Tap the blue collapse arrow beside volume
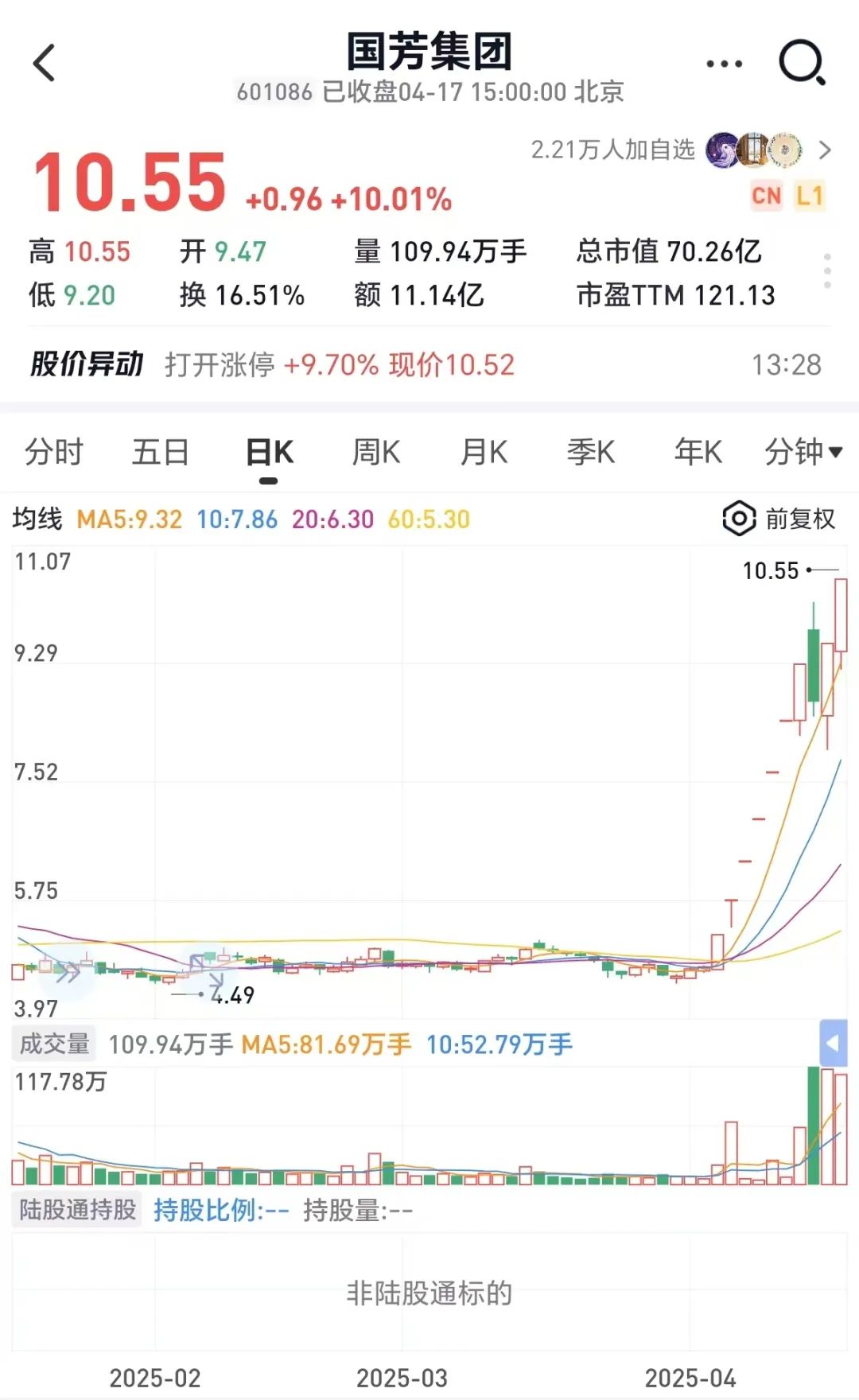Viewport: 859px width, 1400px height. 833,1043
